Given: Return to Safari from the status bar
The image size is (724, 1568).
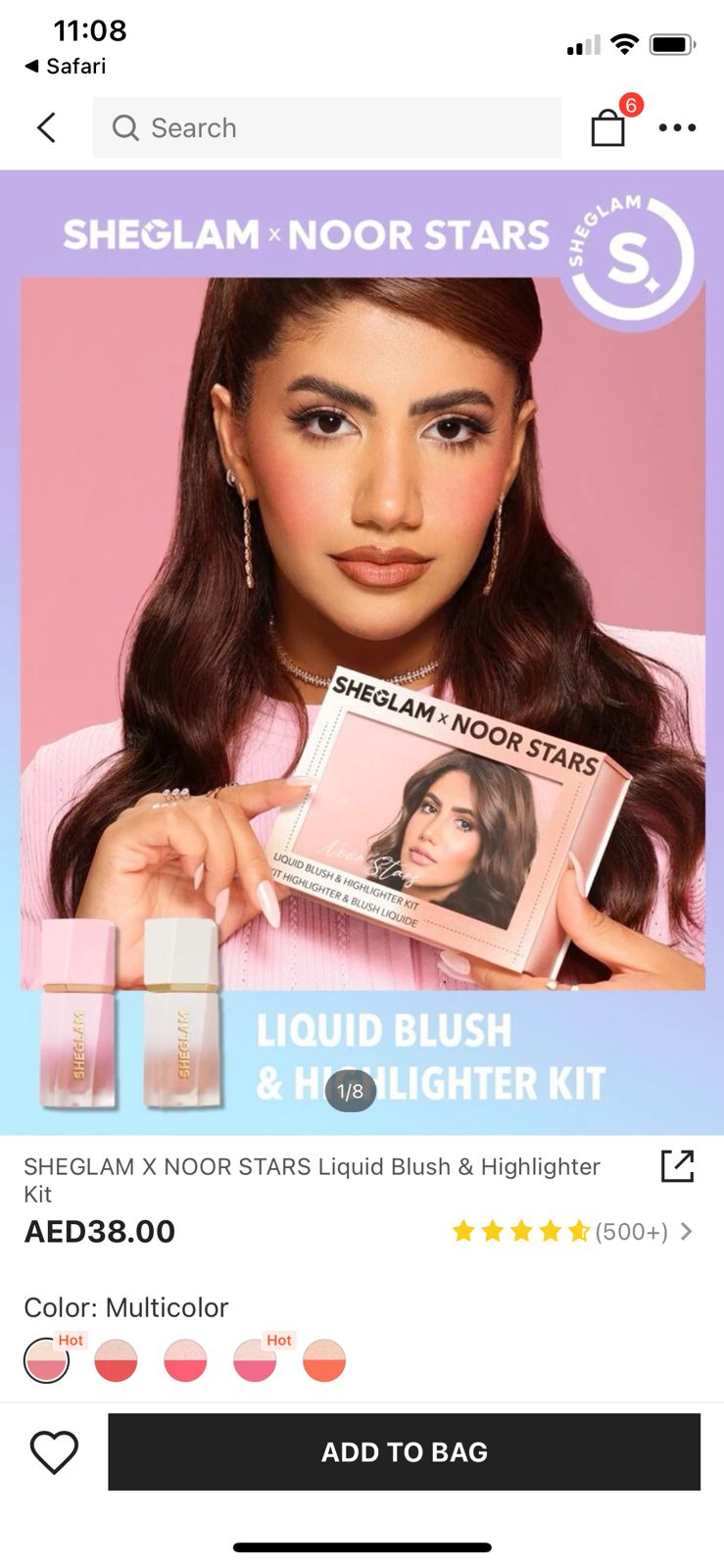Looking at the screenshot, I should (65, 66).
